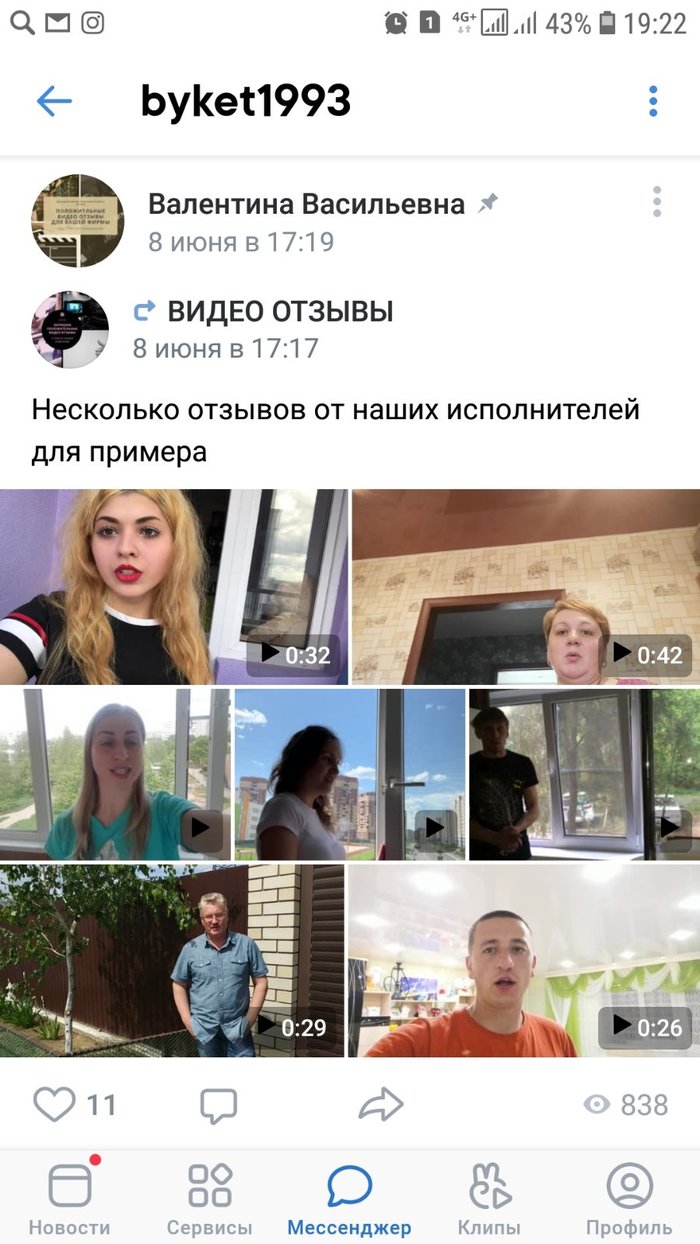Play the 0:42 video
Image resolution: width=700 pixels, height=1244 pixels.
pyautogui.click(x=526, y=586)
